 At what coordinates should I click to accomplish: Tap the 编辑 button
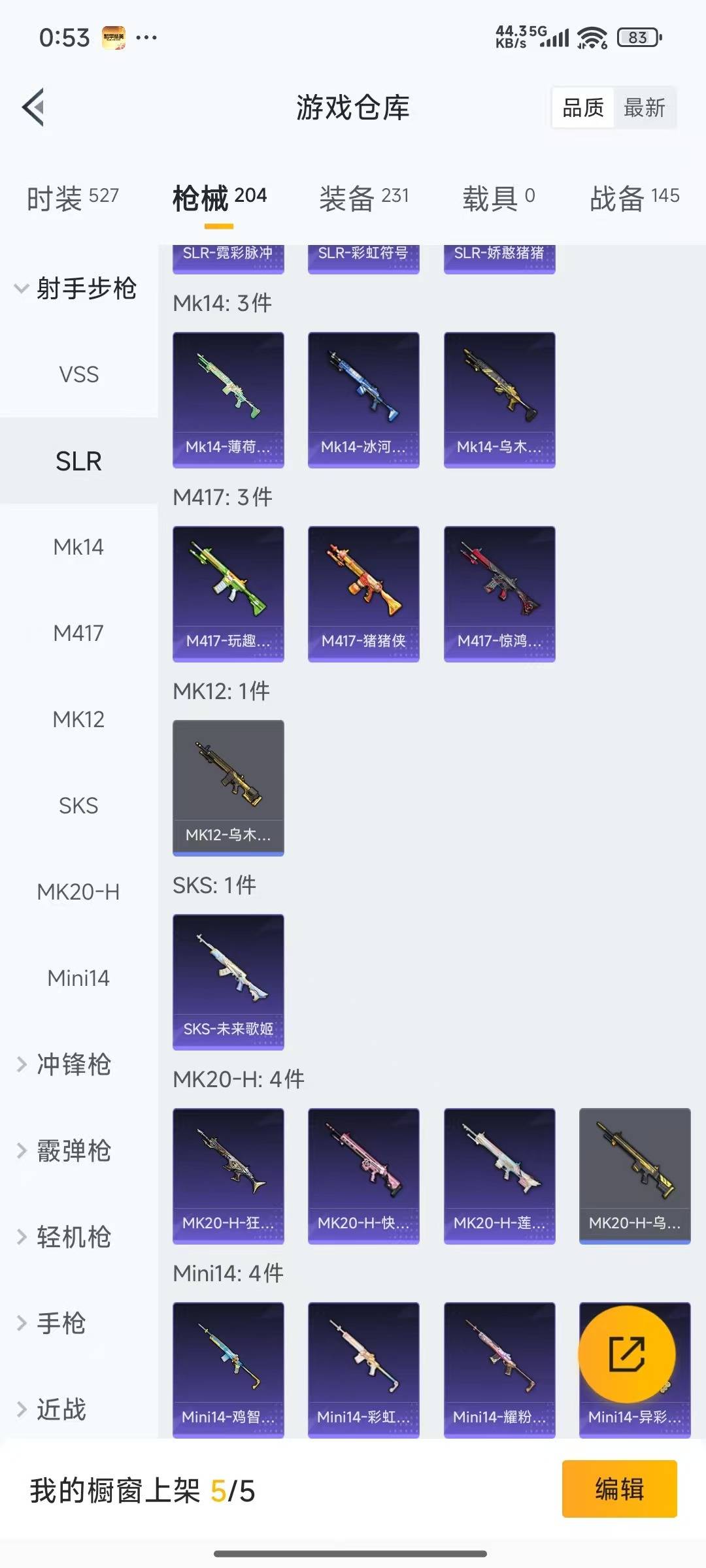[619, 1489]
